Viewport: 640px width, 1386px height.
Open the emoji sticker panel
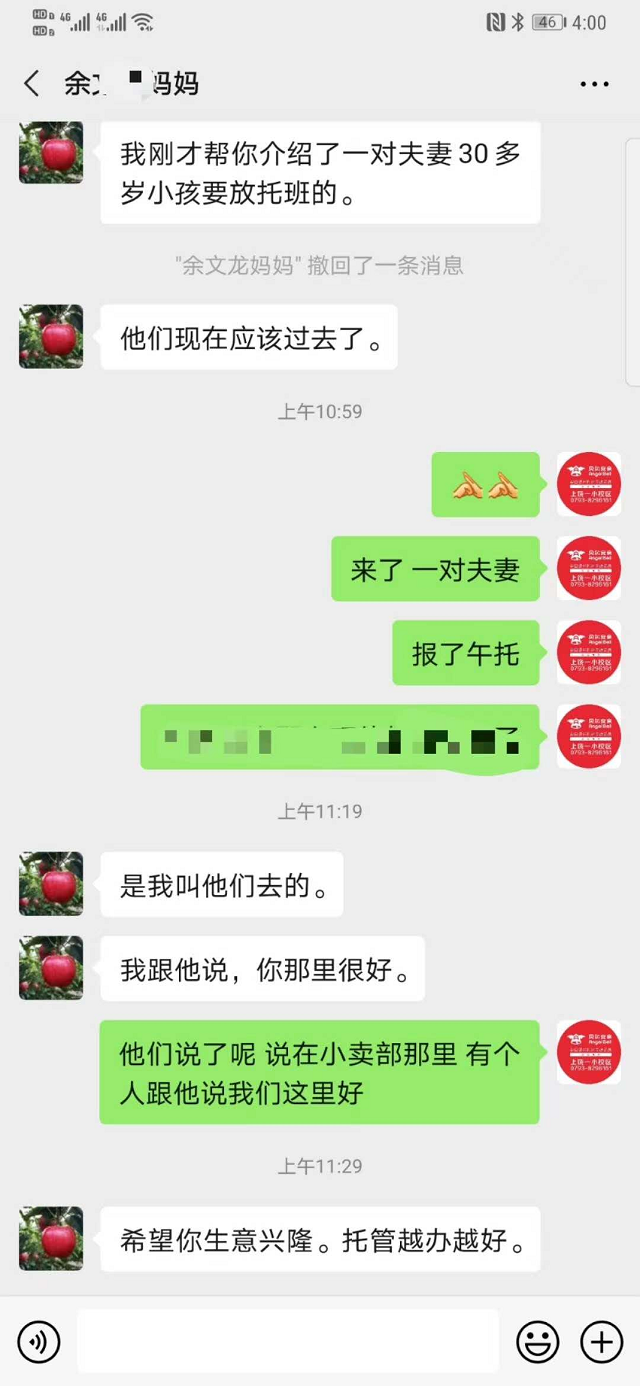pyautogui.click(x=537, y=1340)
